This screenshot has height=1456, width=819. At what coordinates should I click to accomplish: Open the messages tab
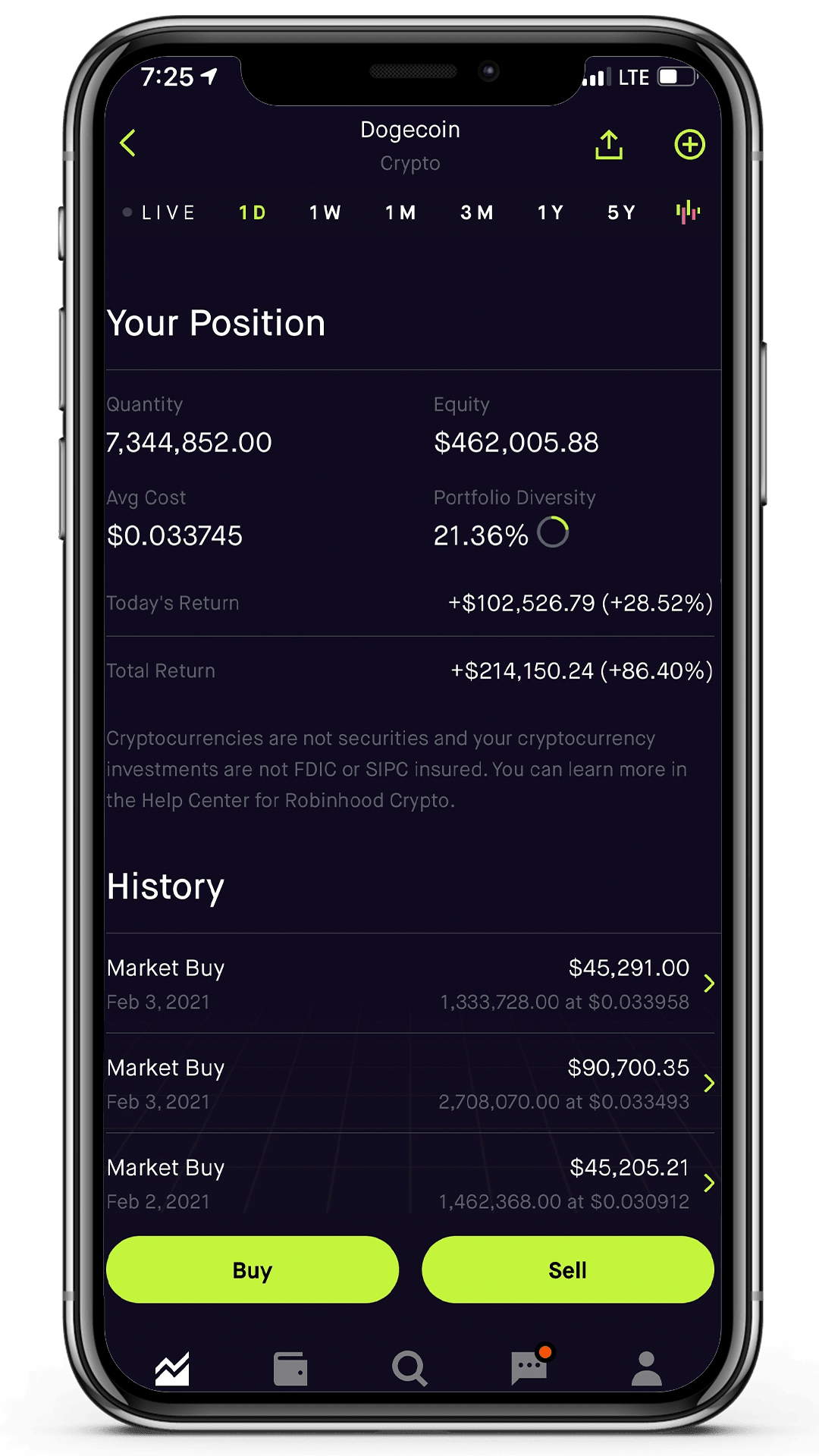pyautogui.click(x=530, y=1367)
